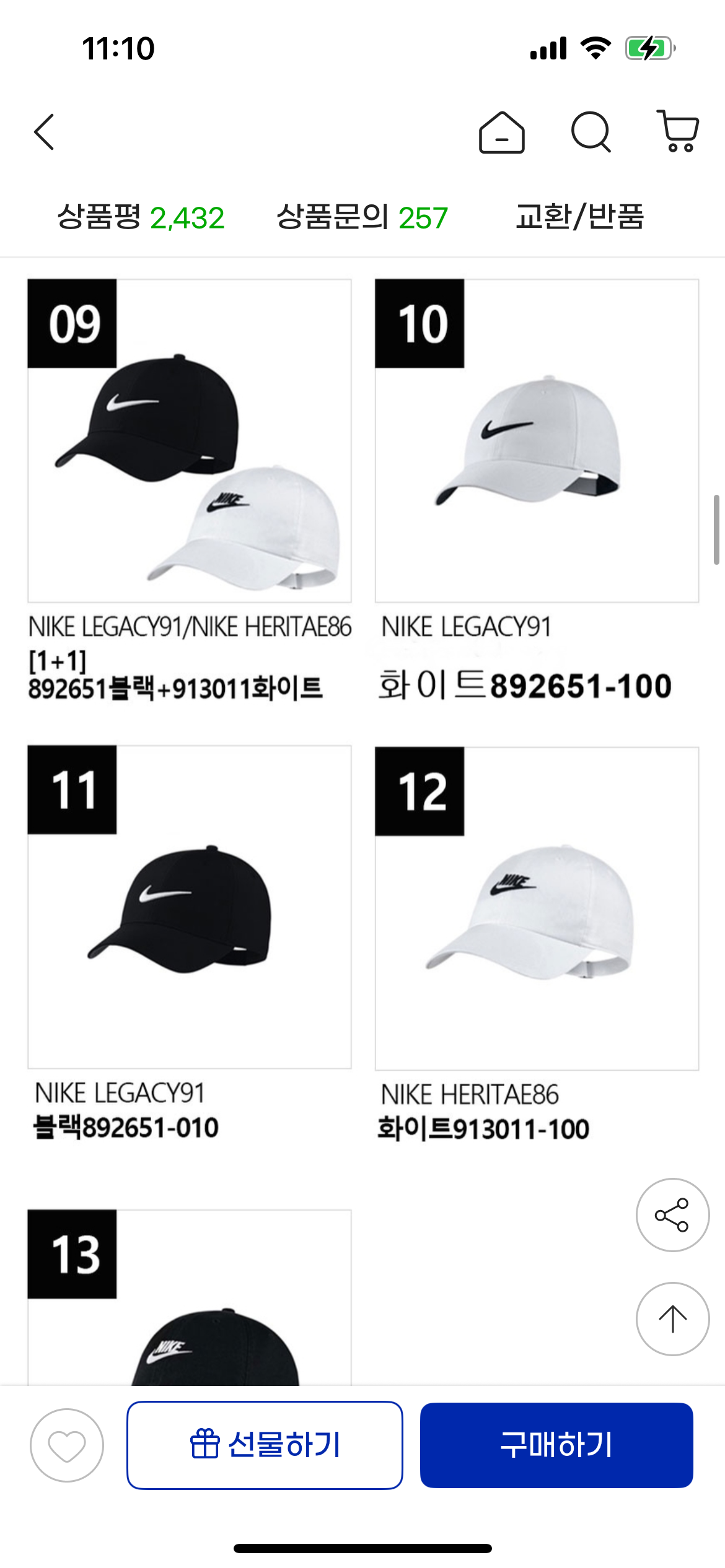Viewport: 725px width, 1568px height.
Task: Switch to the 상품문의 257 tab
Action: pos(362,217)
